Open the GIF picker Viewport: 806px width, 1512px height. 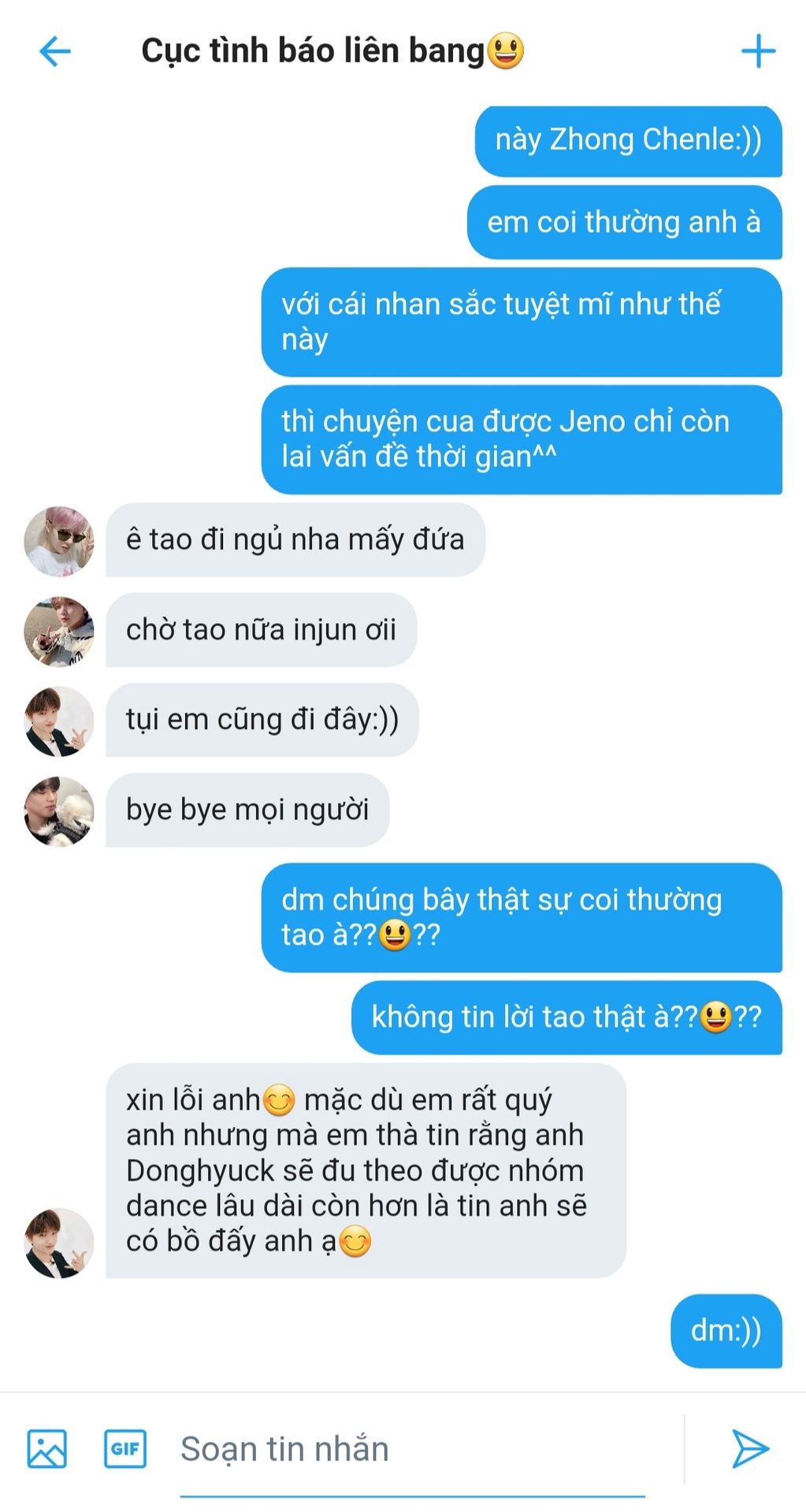pos(125,1448)
